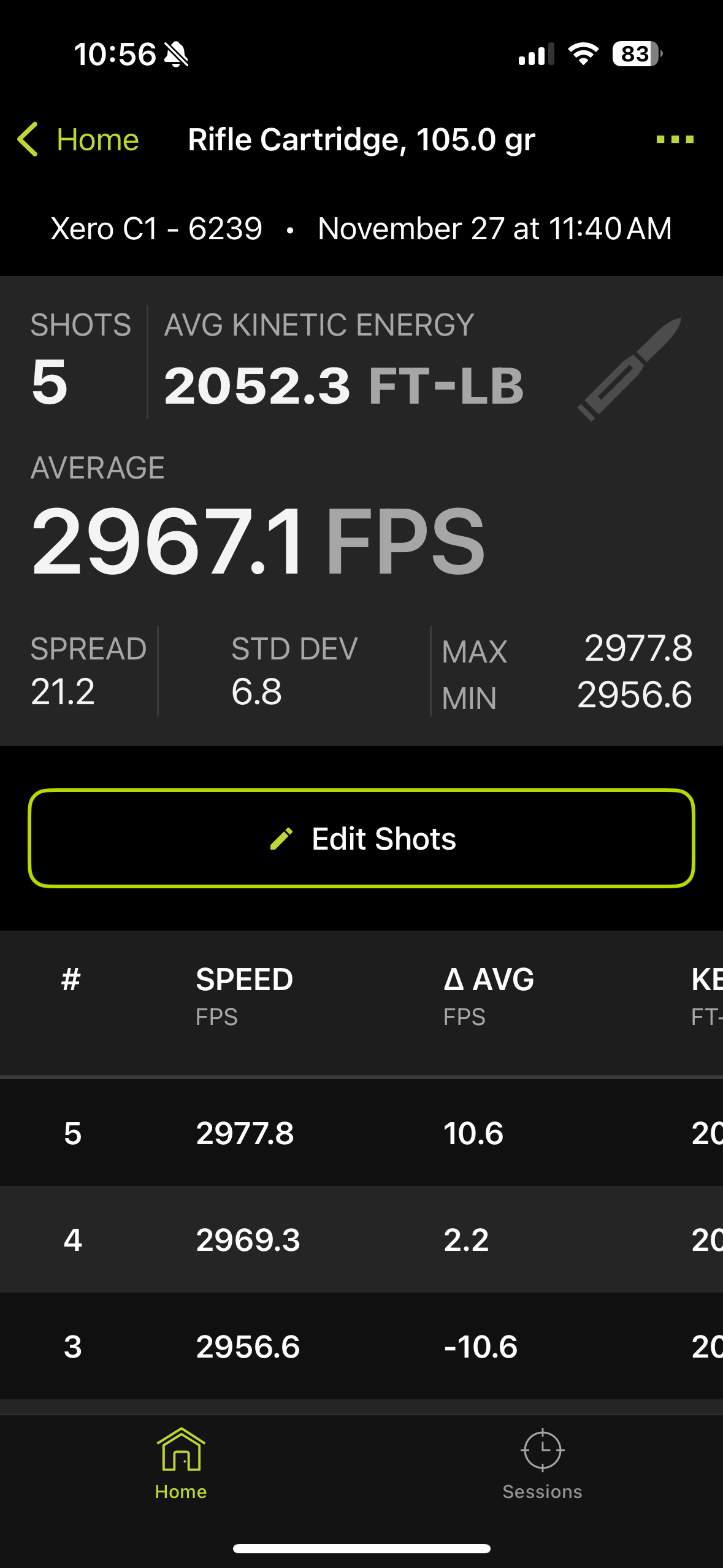Screen dimensions: 723x1568
Task: Tap the Edit Shots button
Action: [x=361, y=838]
